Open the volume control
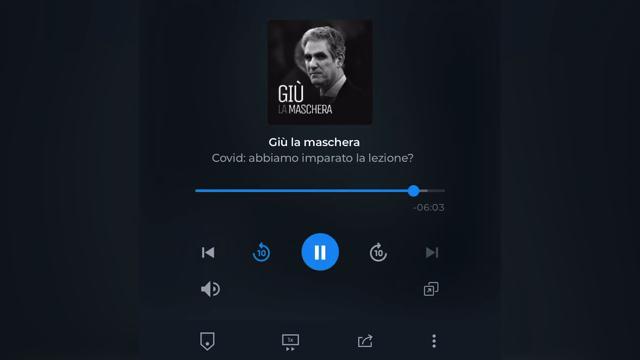The width and height of the screenshot is (640, 360). [211, 289]
